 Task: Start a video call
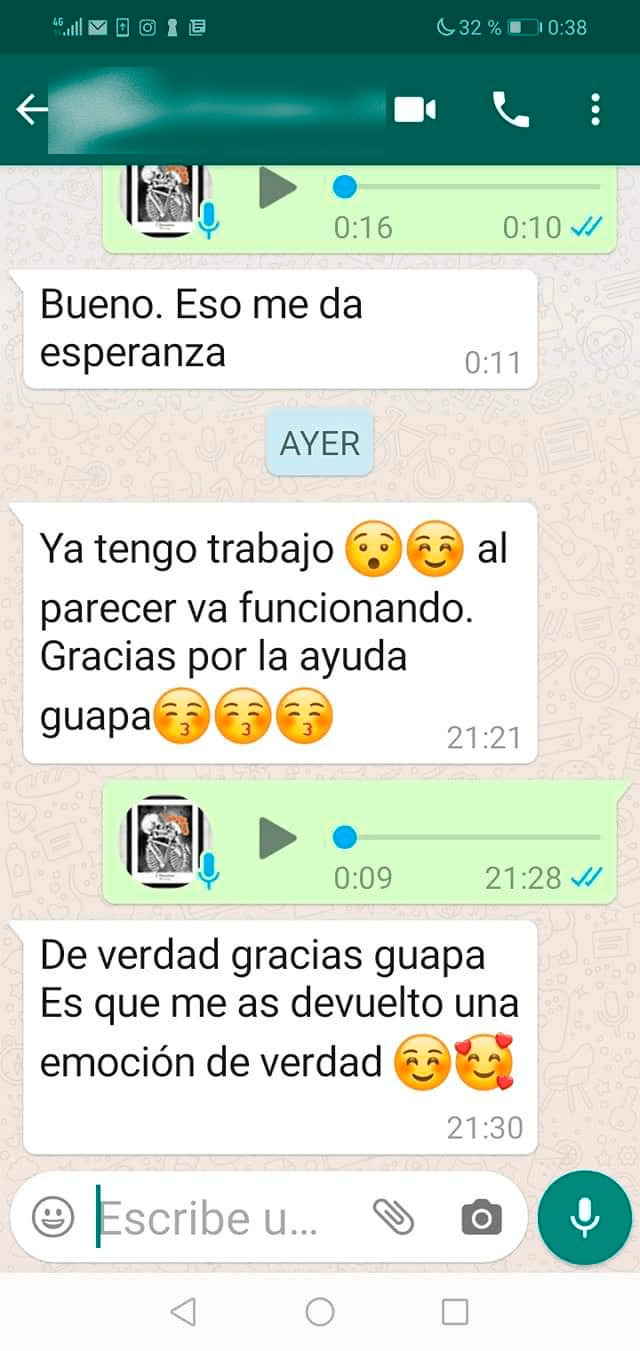pyautogui.click(x=415, y=109)
